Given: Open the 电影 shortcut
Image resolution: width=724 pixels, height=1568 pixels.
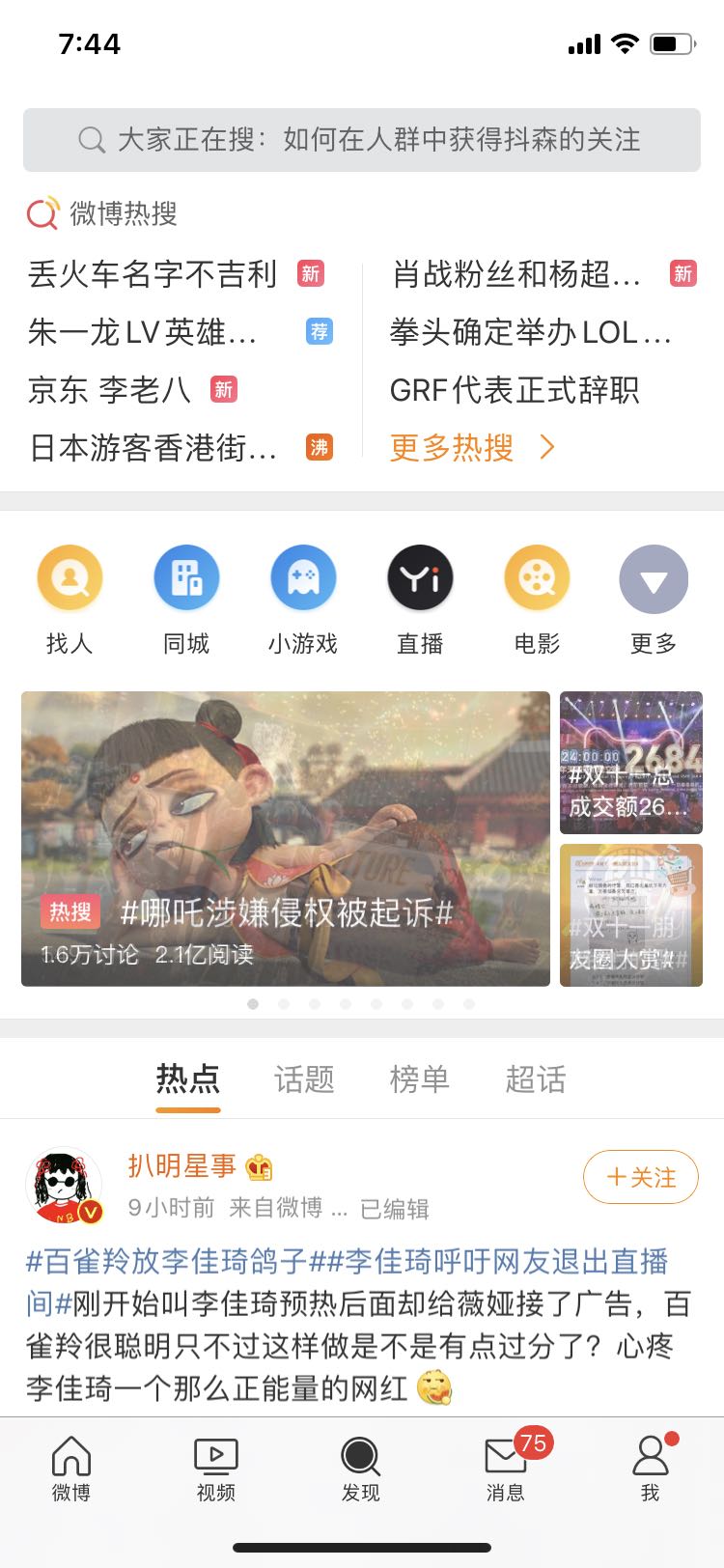Looking at the screenshot, I should (x=537, y=601).
